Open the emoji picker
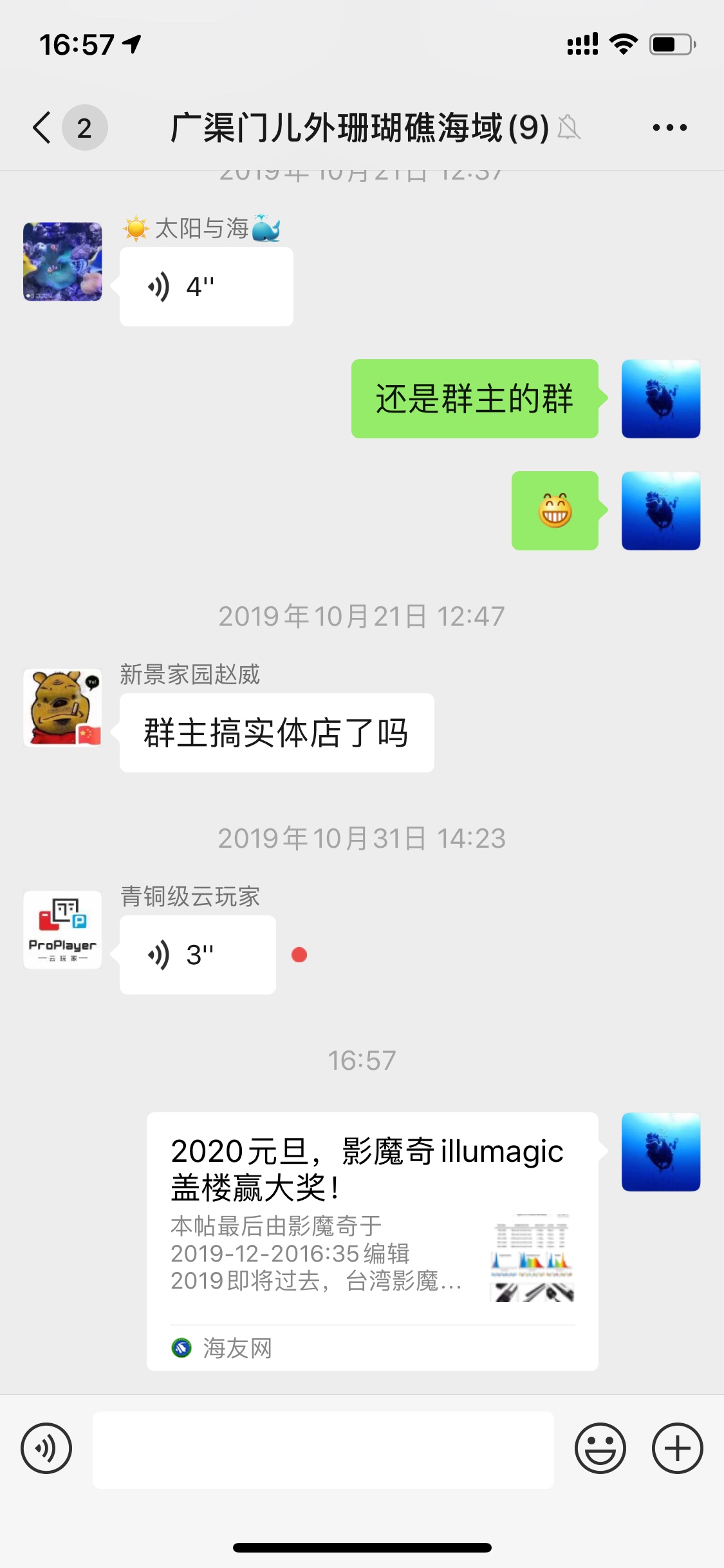The width and height of the screenshot is (724, 1568). 600,1448
